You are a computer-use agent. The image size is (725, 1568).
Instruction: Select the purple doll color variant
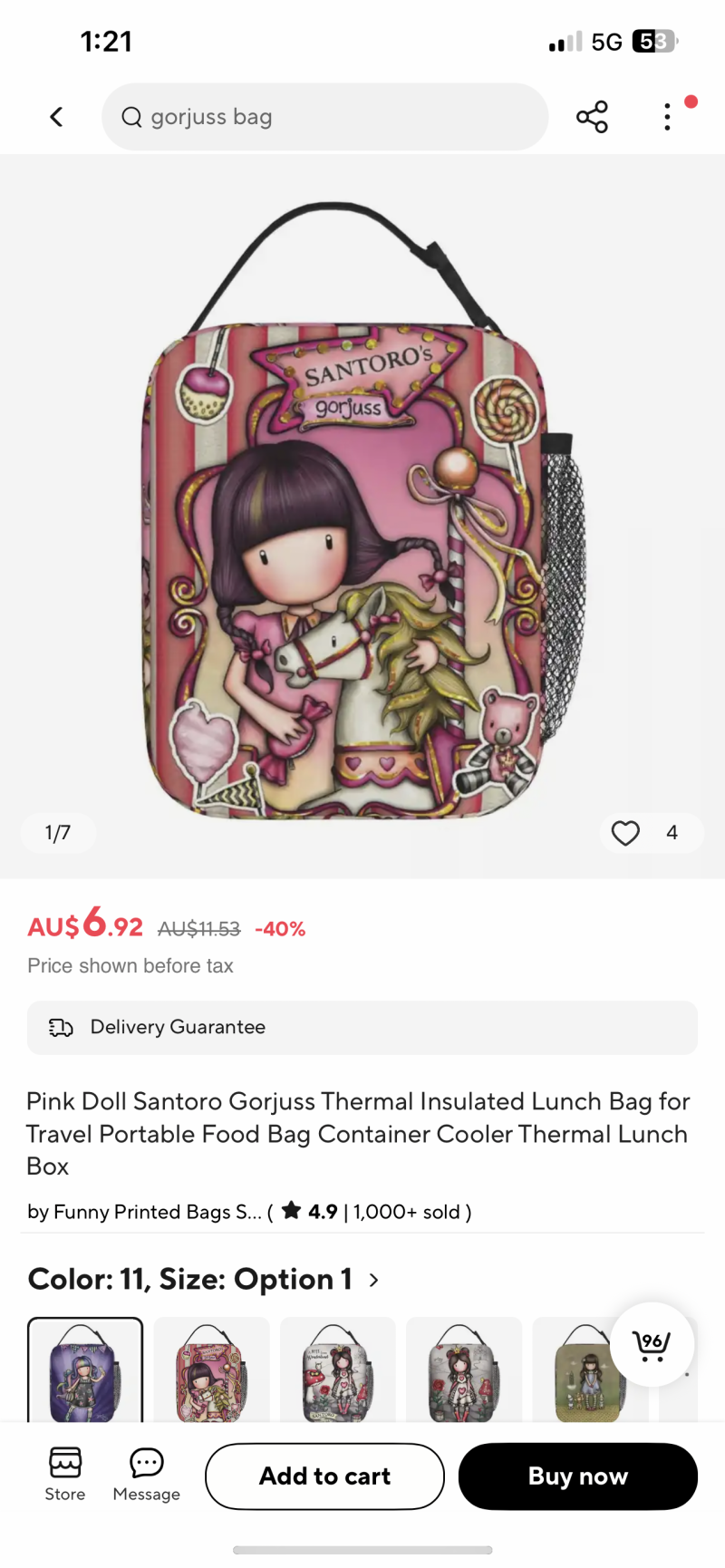85,1369
